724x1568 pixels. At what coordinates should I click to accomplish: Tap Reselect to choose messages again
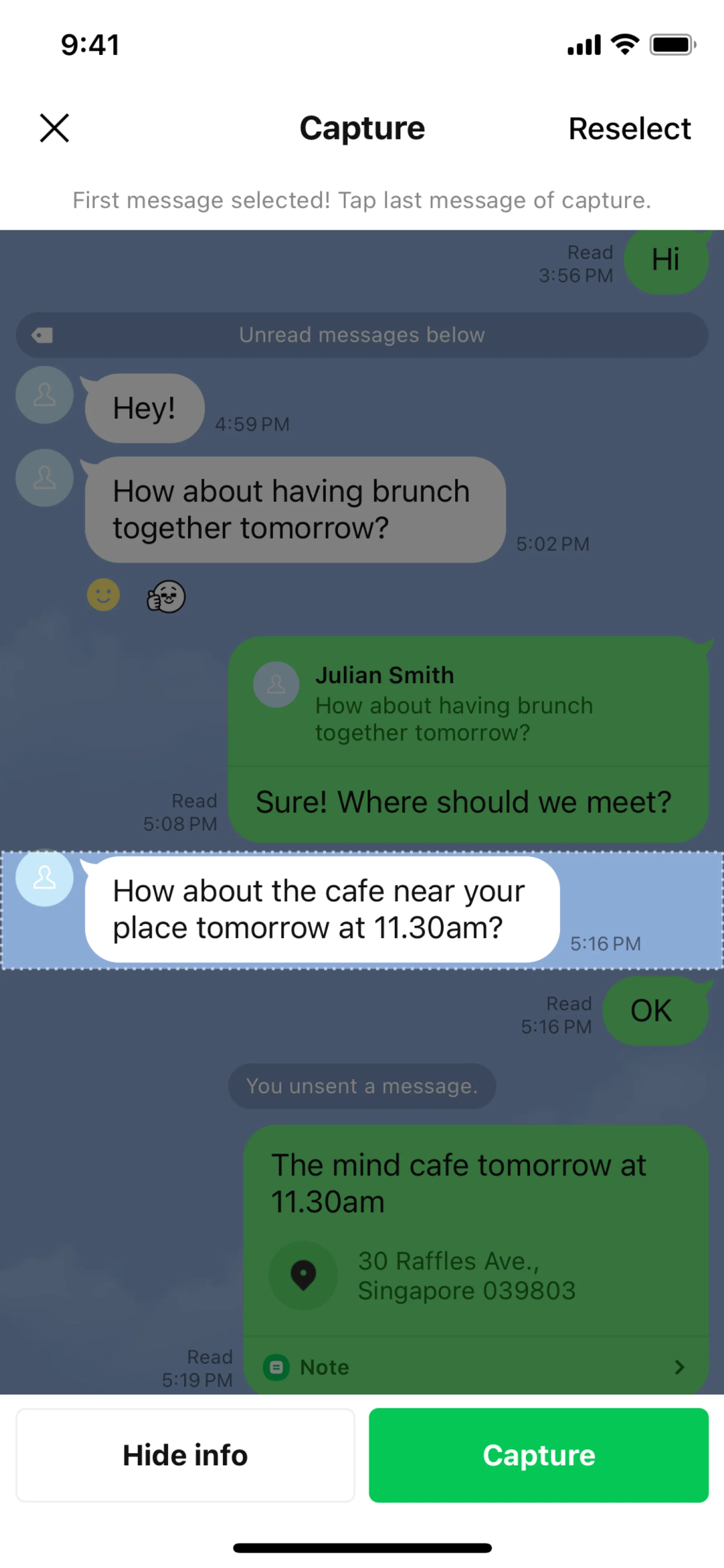[629, 128]
